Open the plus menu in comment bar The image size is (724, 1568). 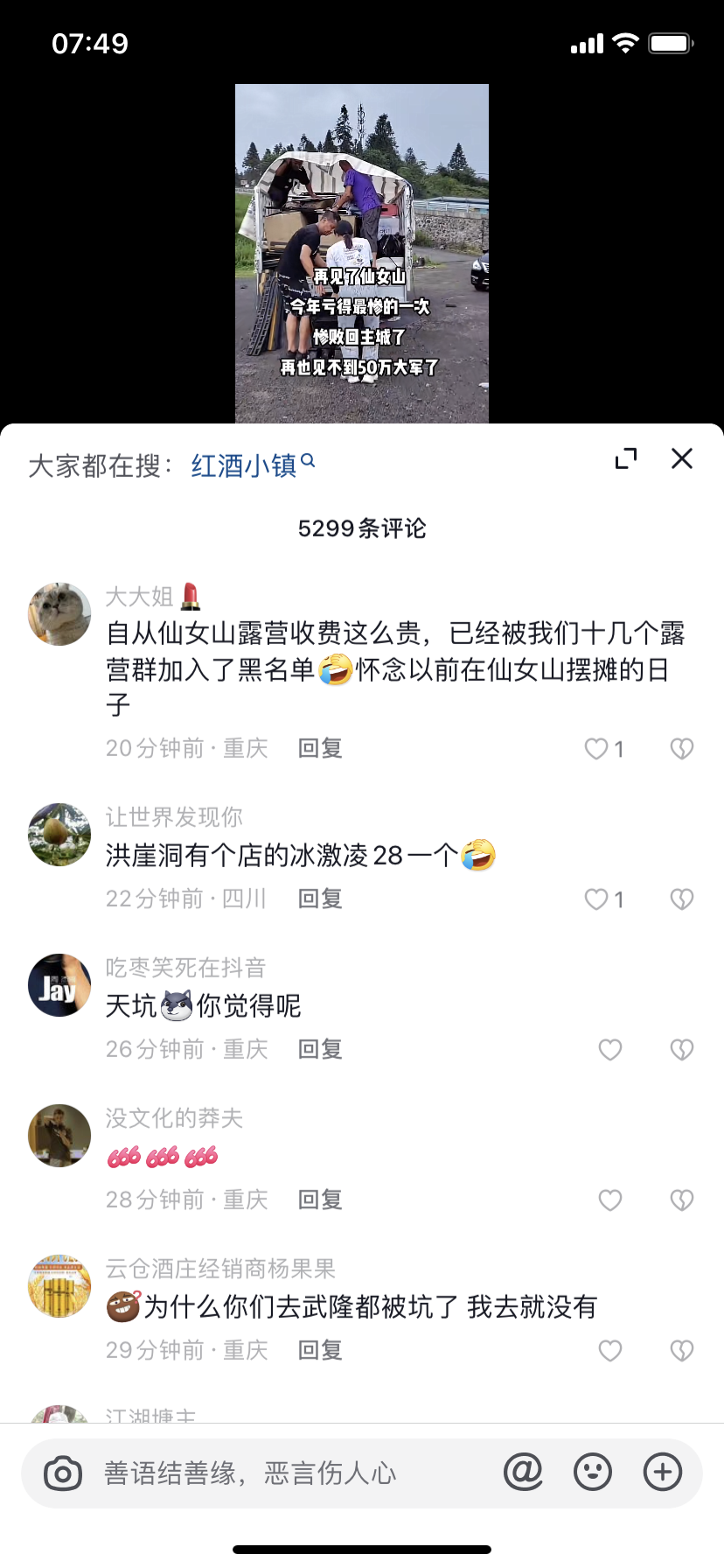pos(663,1473)
